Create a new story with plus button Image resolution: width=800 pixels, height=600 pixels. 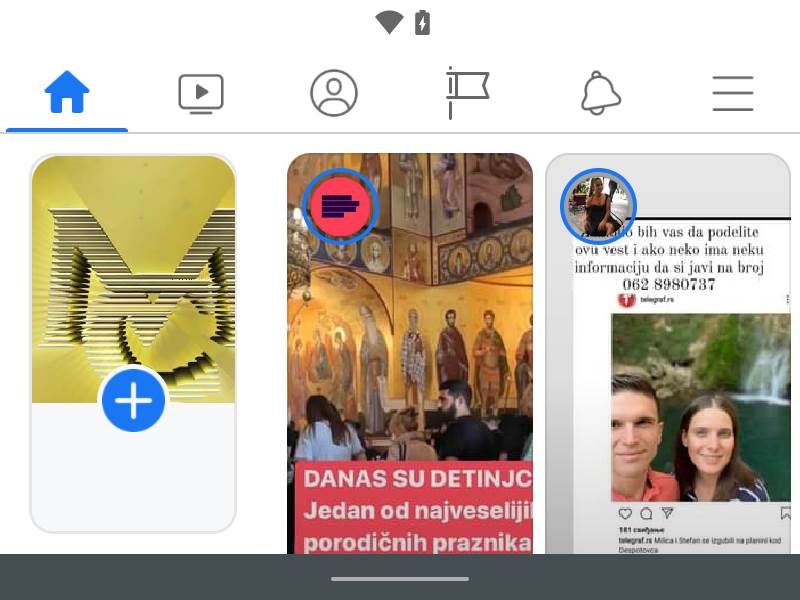coord(133,400)
